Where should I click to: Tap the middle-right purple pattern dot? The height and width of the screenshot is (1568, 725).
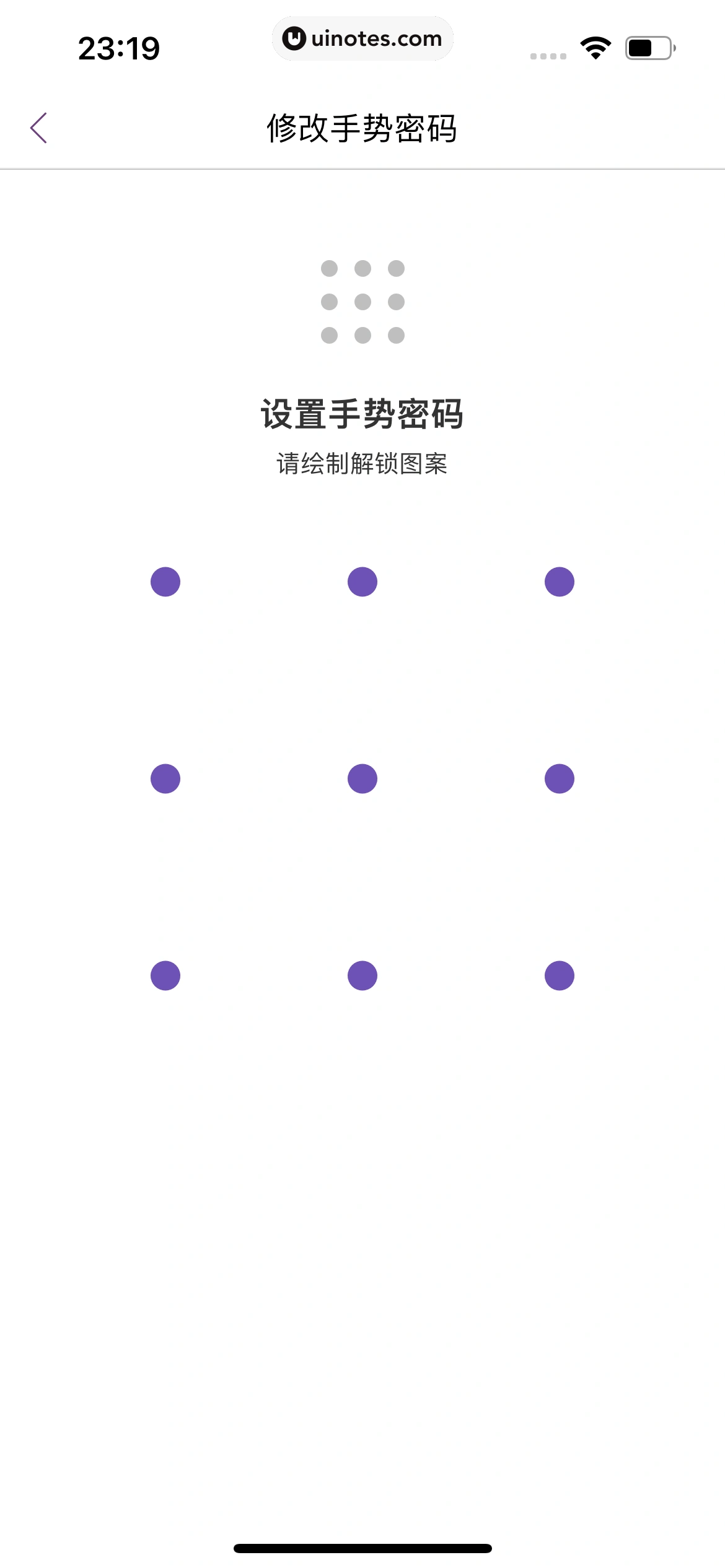[560, 778]
